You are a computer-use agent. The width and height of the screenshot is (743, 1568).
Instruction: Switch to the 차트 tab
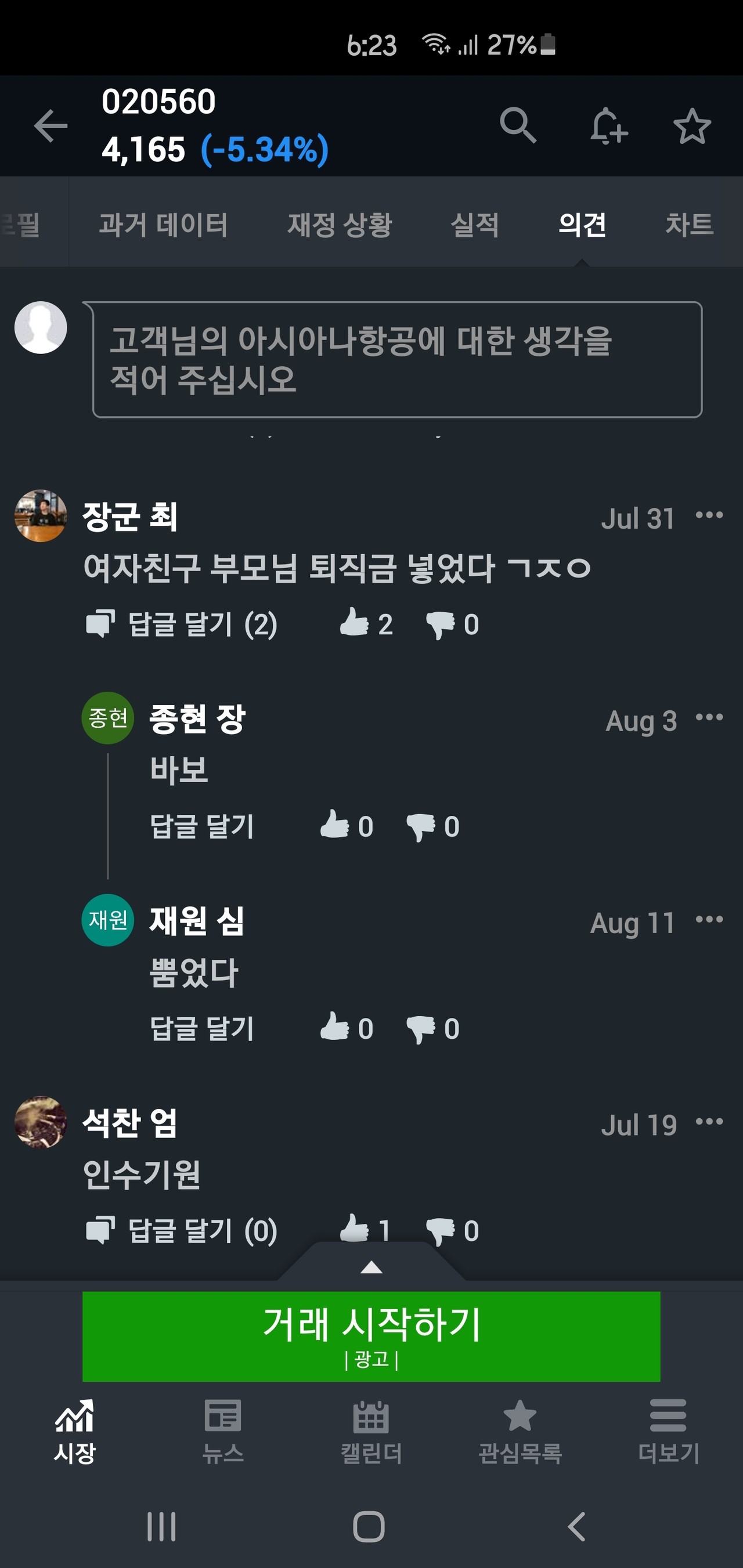(689, 225)
